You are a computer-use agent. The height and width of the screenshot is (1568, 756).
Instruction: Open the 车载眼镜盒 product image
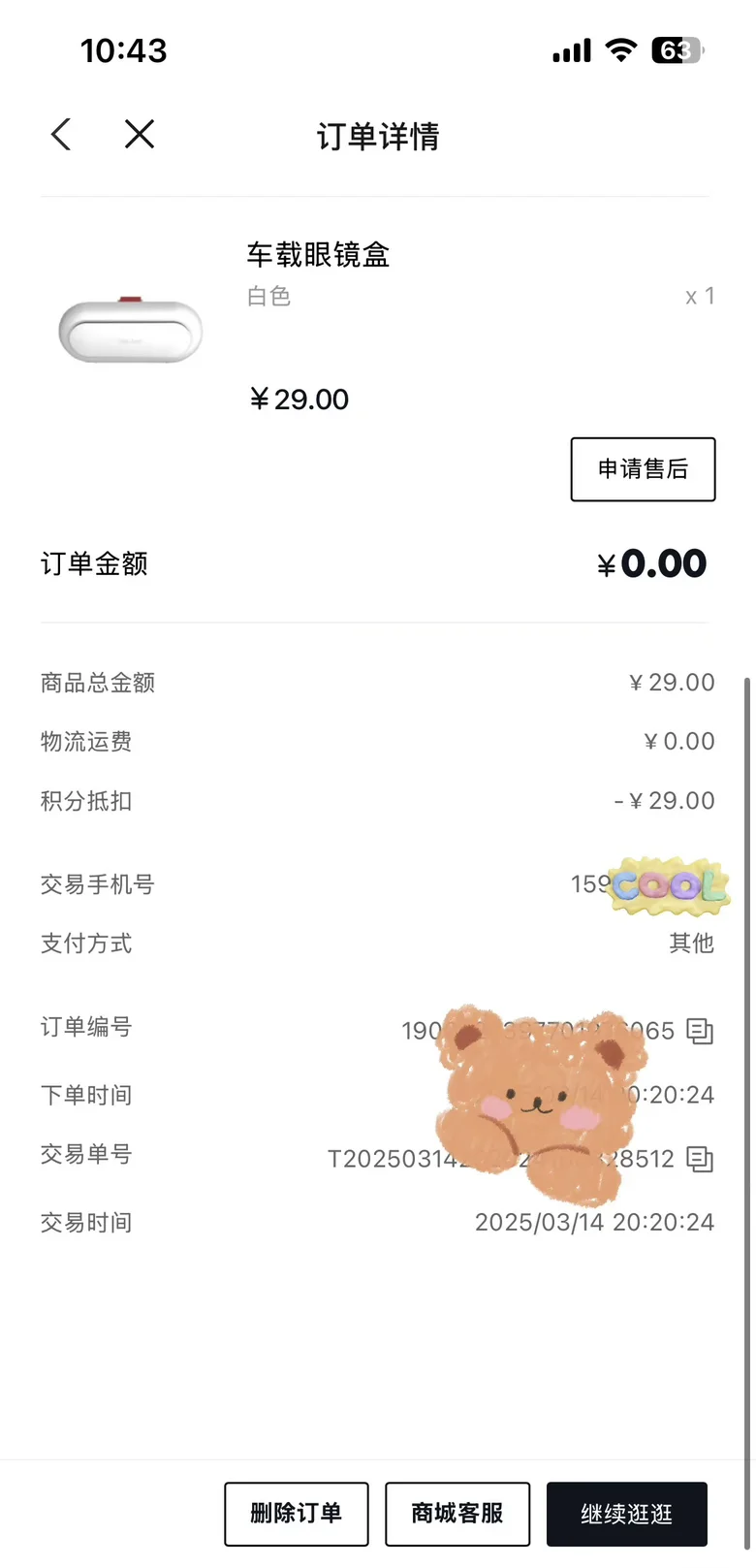[x=131, y=329]
